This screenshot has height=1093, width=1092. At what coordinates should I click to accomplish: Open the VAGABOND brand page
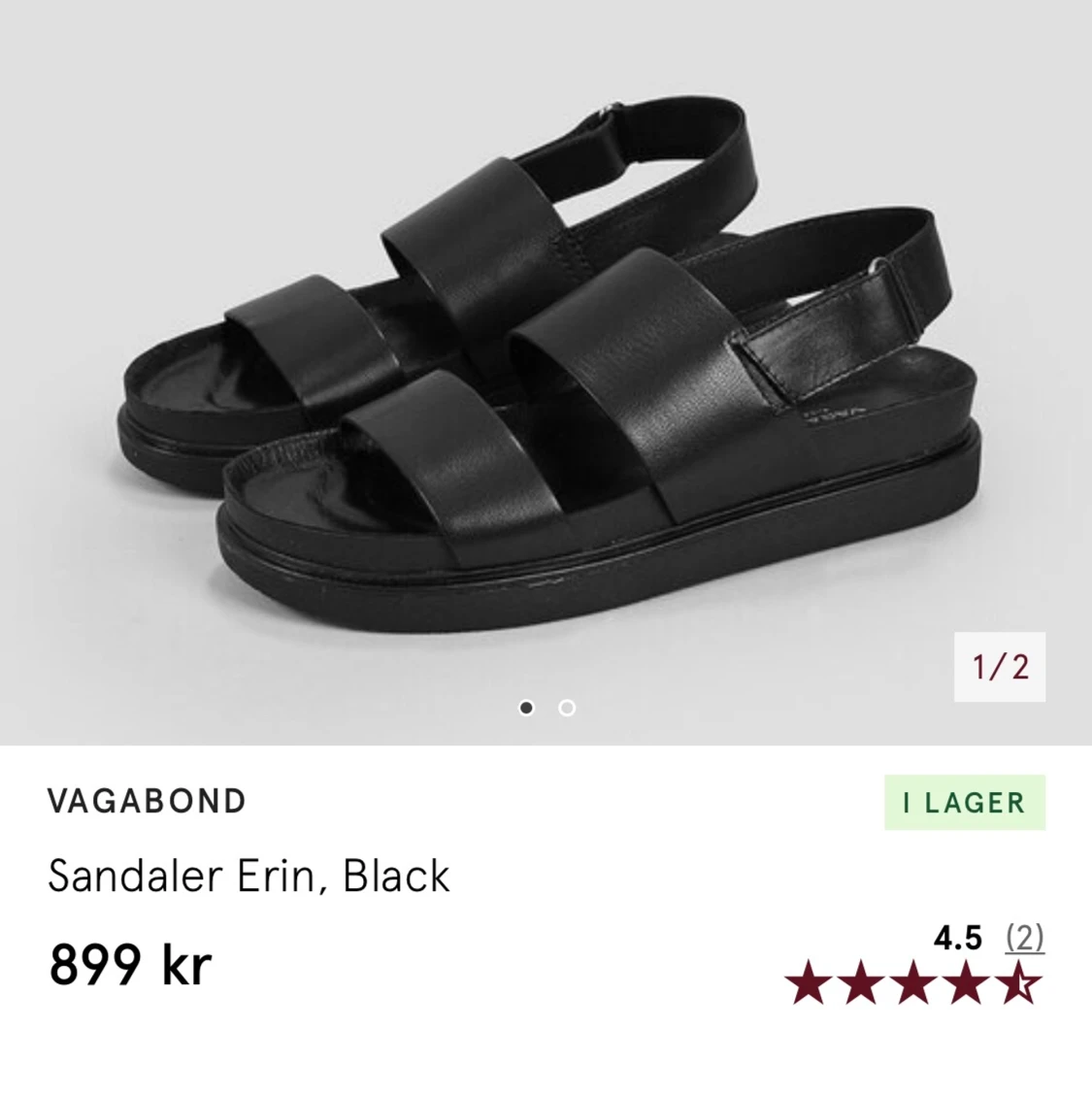pyautogui.click(x=146, y=800)
